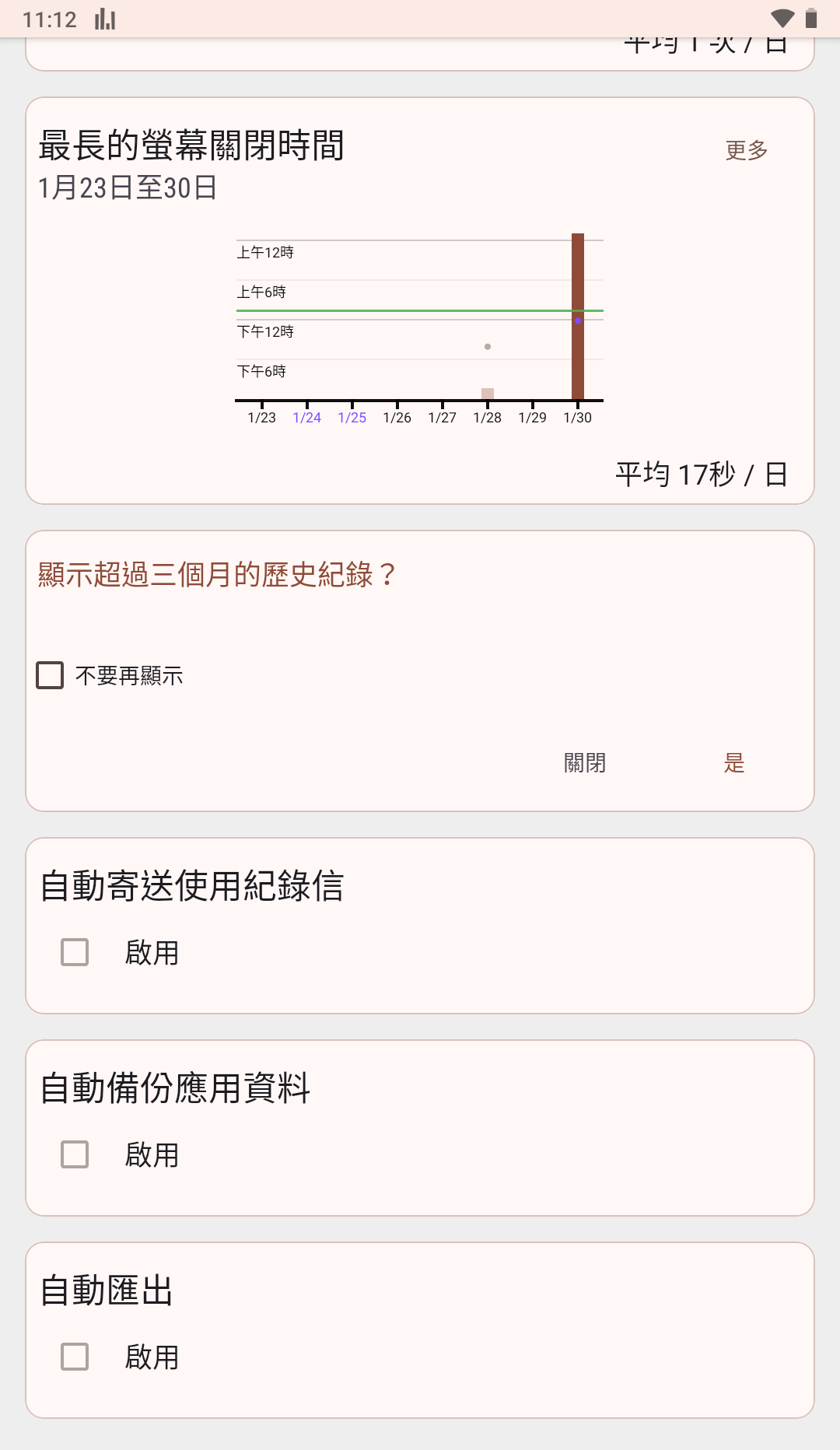Dismiss the history prompt with 關閉
Screen dimensions: 840x1450
pyautogui.click(x=584, y=763)
